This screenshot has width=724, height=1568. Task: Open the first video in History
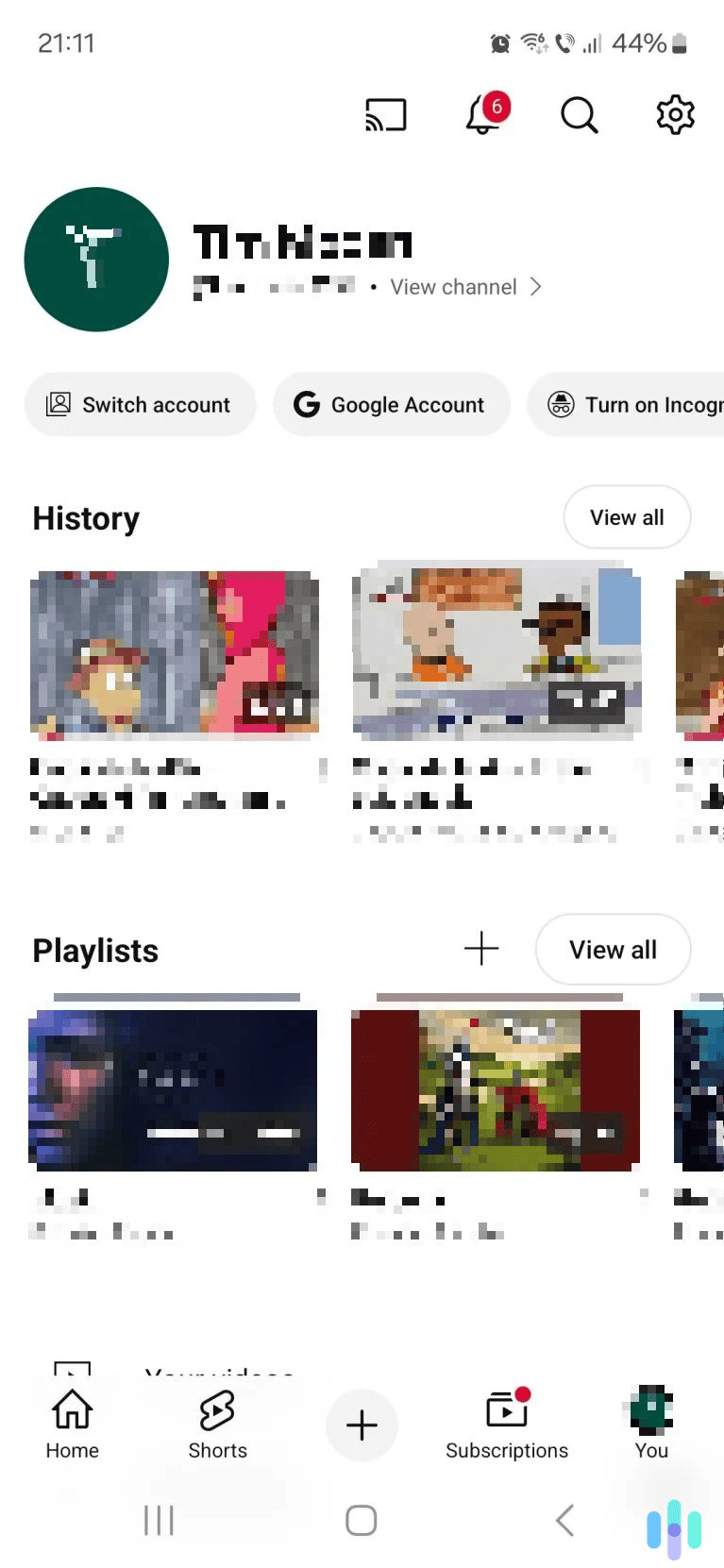click(175, 653)
